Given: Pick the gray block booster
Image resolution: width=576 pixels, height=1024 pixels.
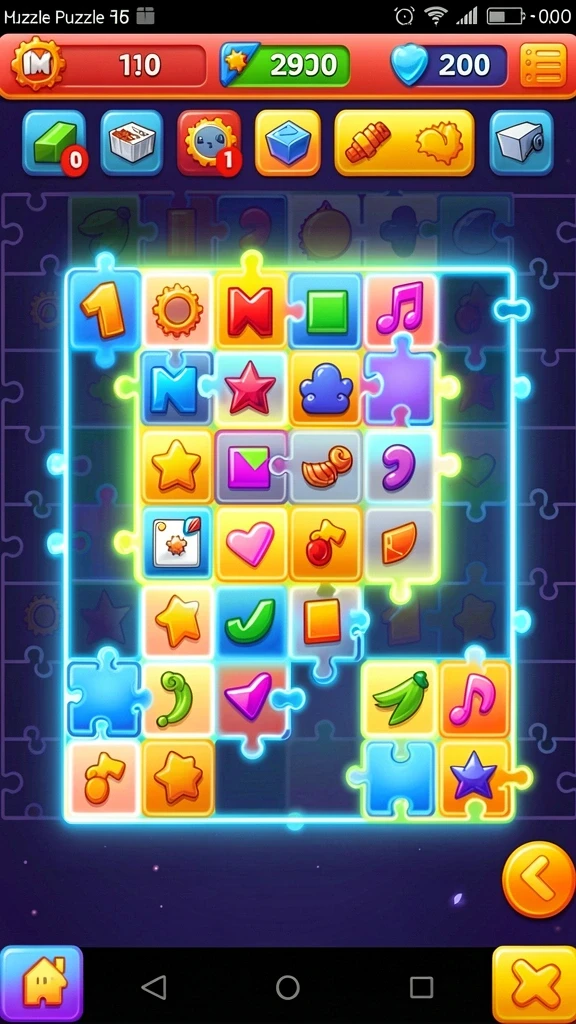Looking at the screenshot, I should coord(521,143).
